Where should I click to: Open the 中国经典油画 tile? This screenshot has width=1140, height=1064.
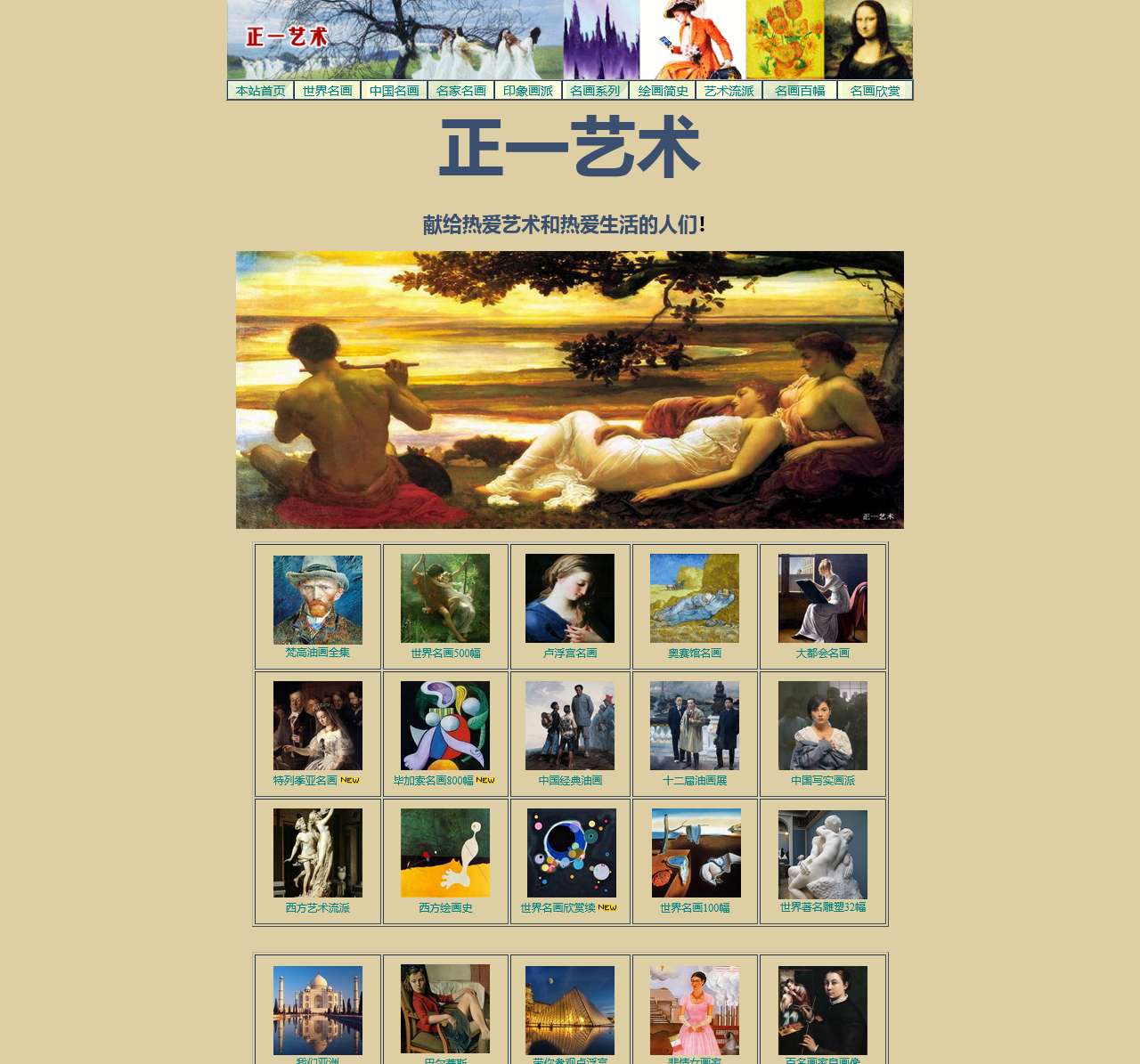570,726
